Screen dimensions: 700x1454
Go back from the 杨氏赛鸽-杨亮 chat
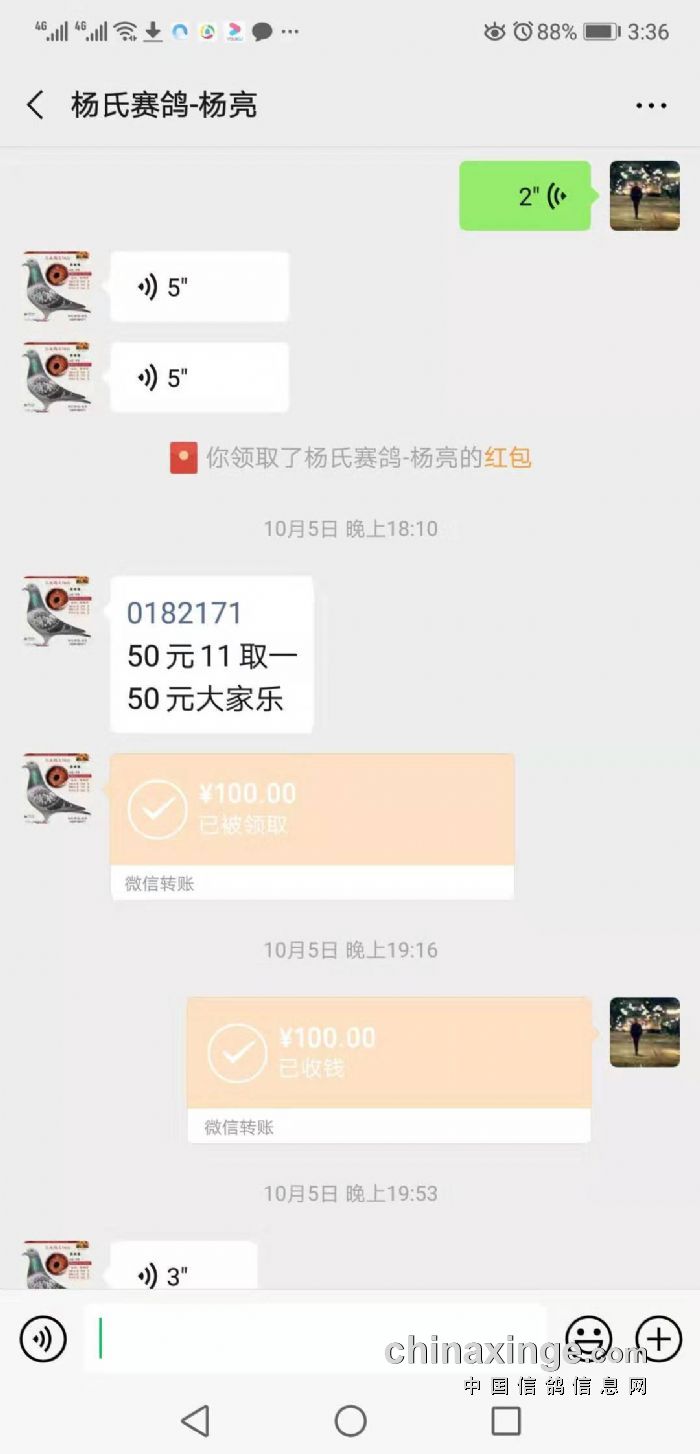point(36,105)
